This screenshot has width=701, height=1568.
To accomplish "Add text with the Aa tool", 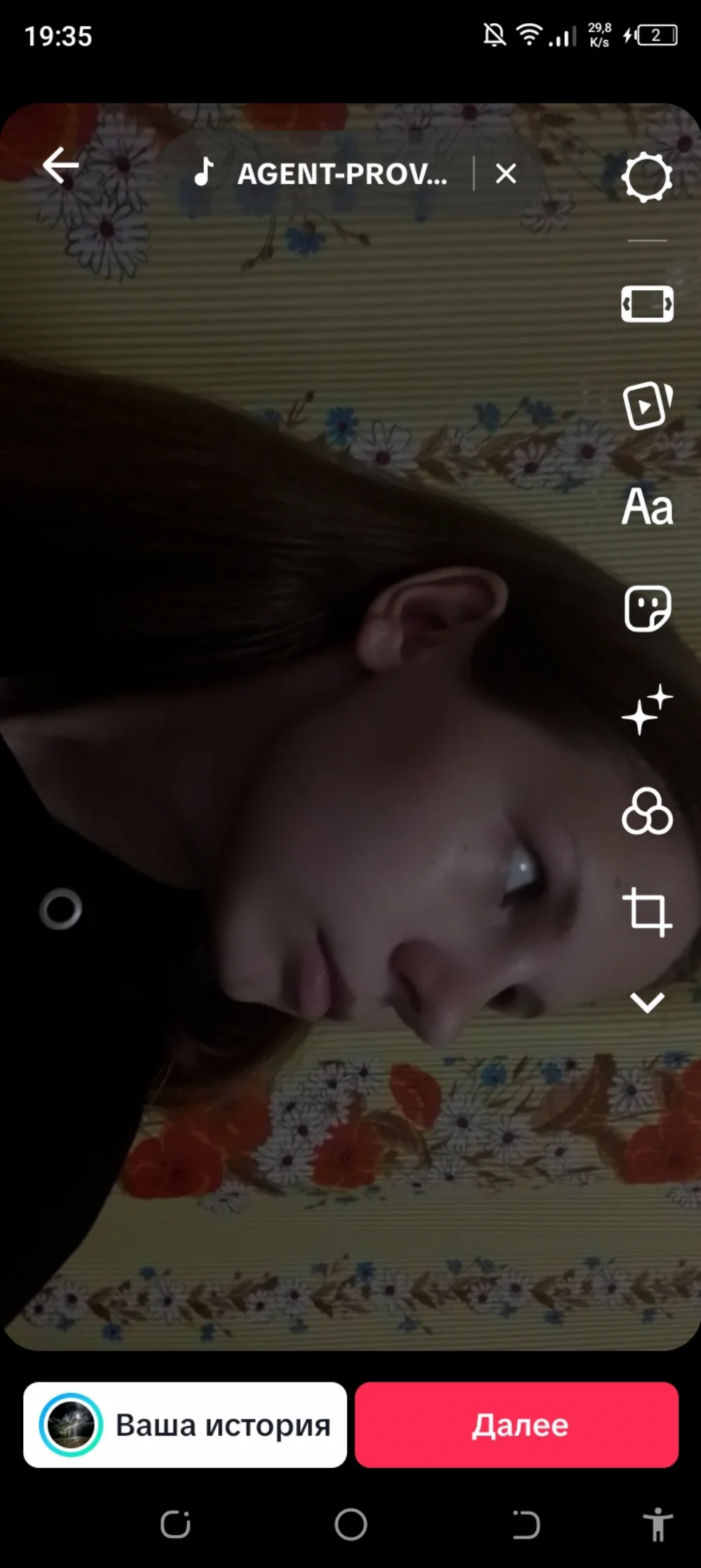I will point(647,507).
